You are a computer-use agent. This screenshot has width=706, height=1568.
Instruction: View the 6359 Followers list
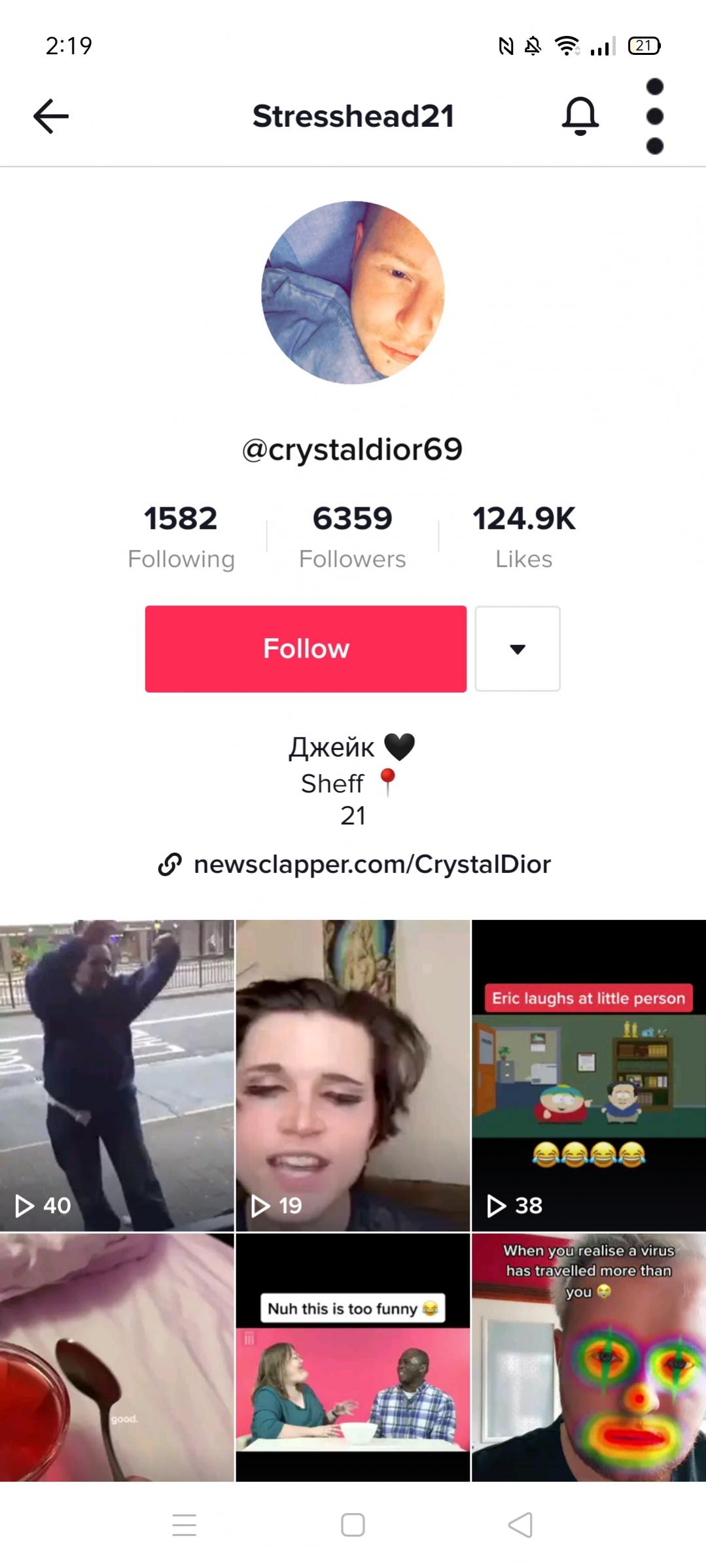click(x=352, y=536)
